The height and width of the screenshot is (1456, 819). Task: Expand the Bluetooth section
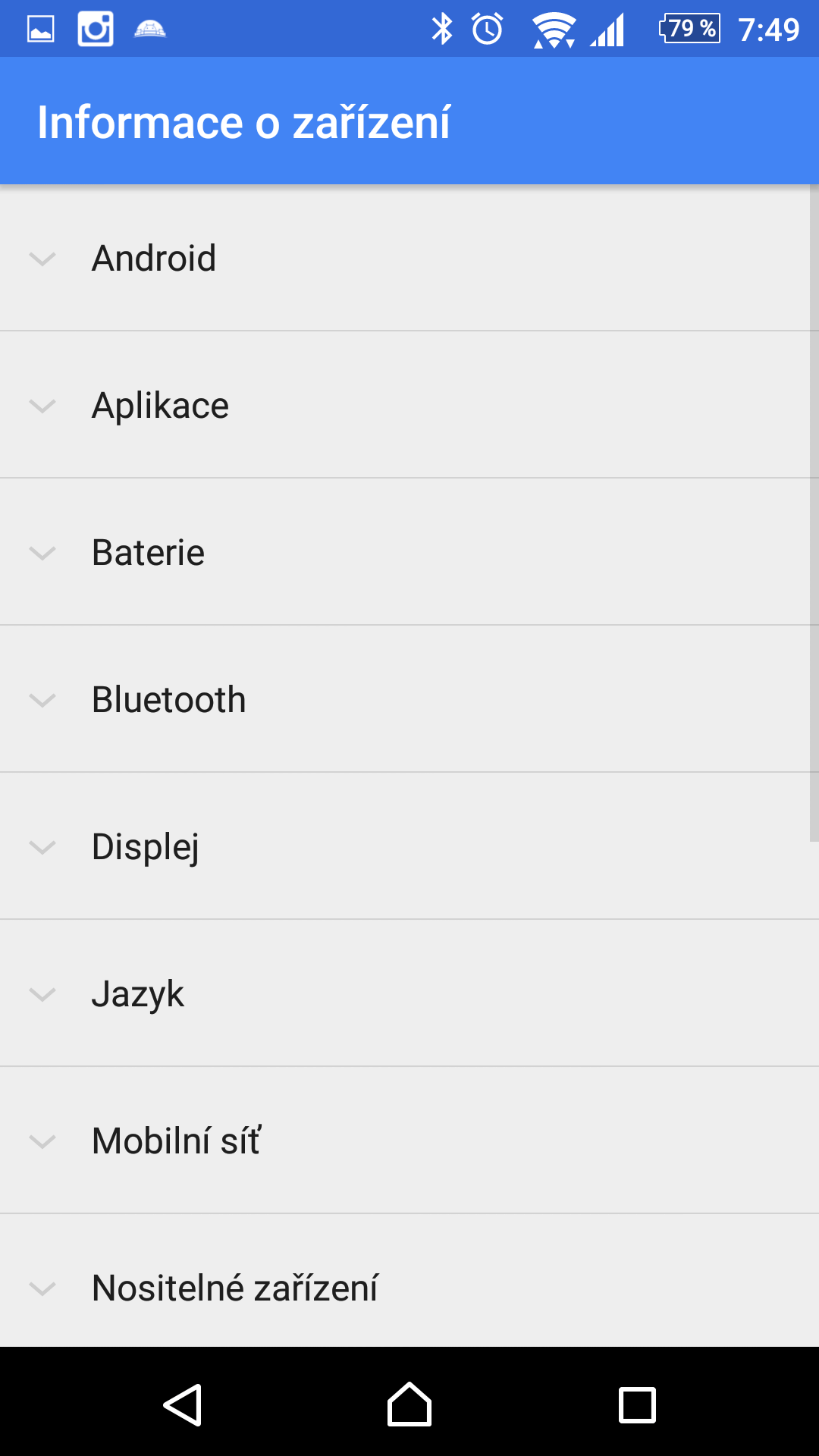pos(409,699)
